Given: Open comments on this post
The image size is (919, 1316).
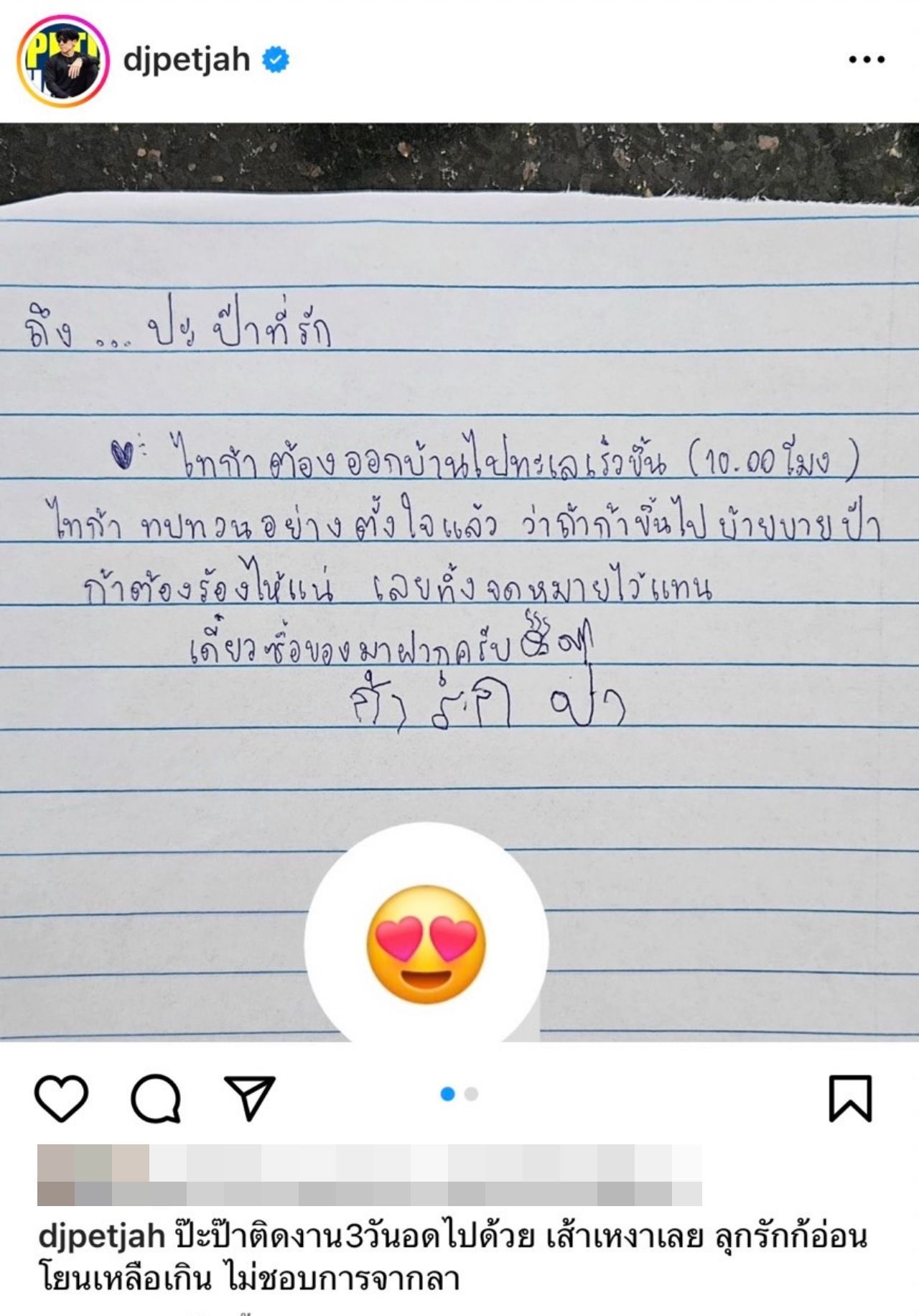Looking at the screenshot, I should pyautogui.click(x=156, y=1098).
